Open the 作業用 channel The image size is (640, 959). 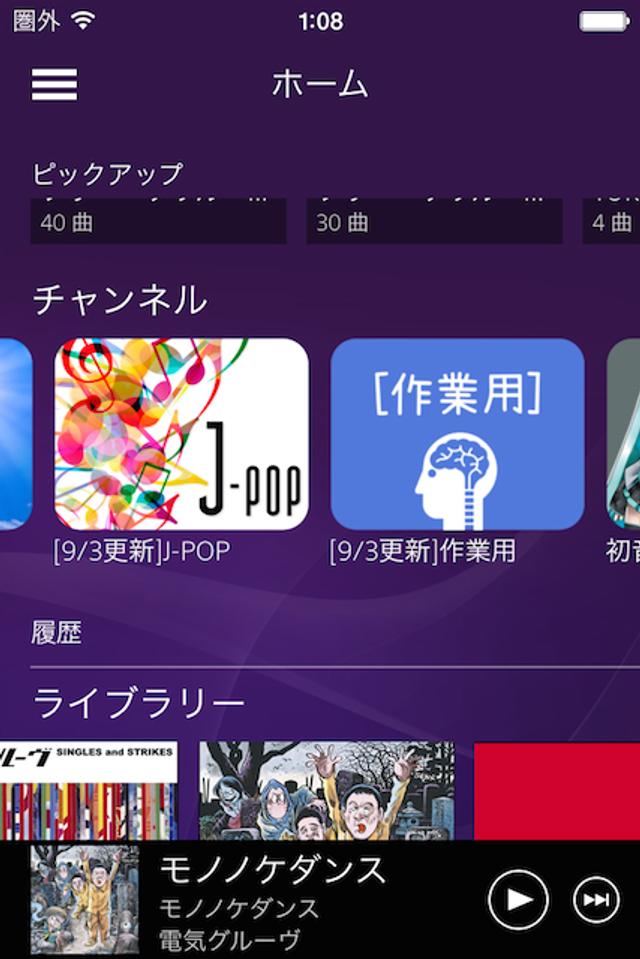(457, 434)
